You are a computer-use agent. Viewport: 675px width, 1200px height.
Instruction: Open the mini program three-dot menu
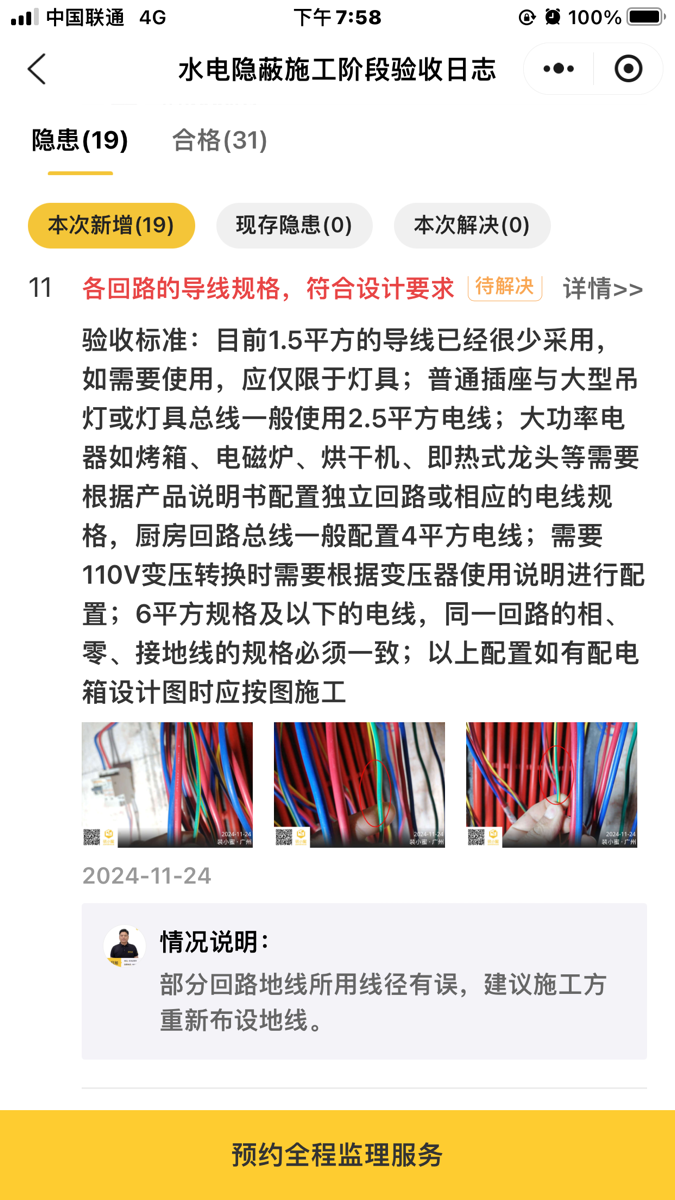click(x=558, y=69)
